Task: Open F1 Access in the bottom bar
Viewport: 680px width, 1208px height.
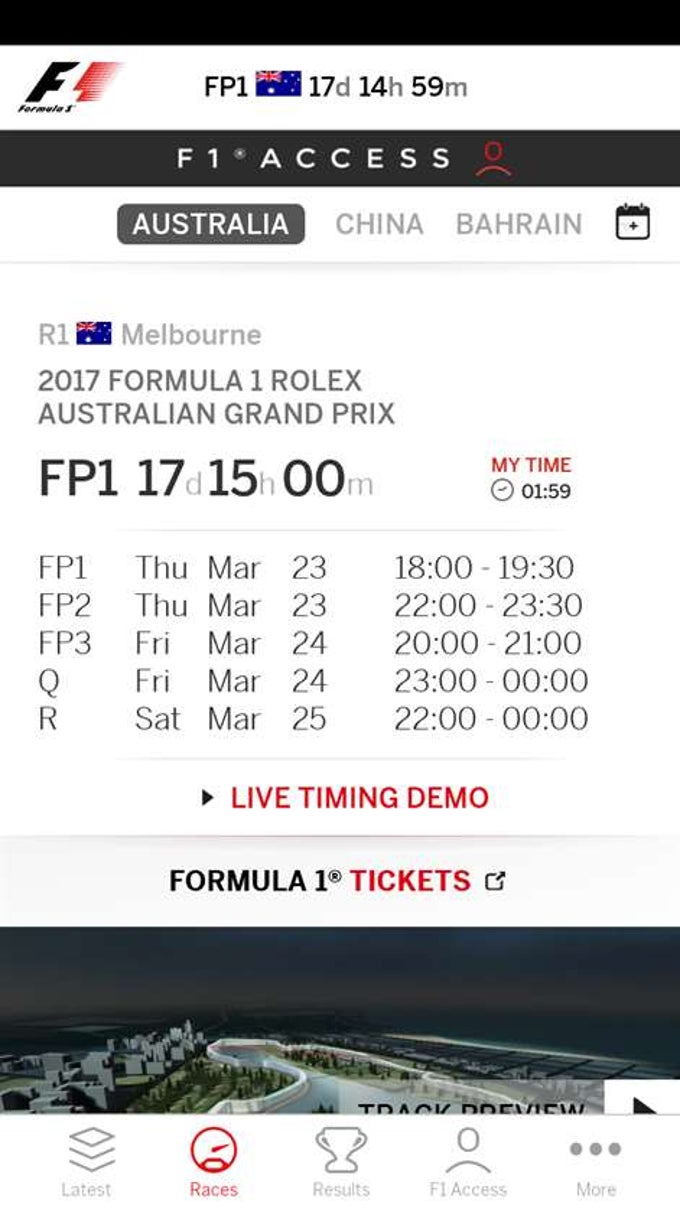Action: point(468,1162)
